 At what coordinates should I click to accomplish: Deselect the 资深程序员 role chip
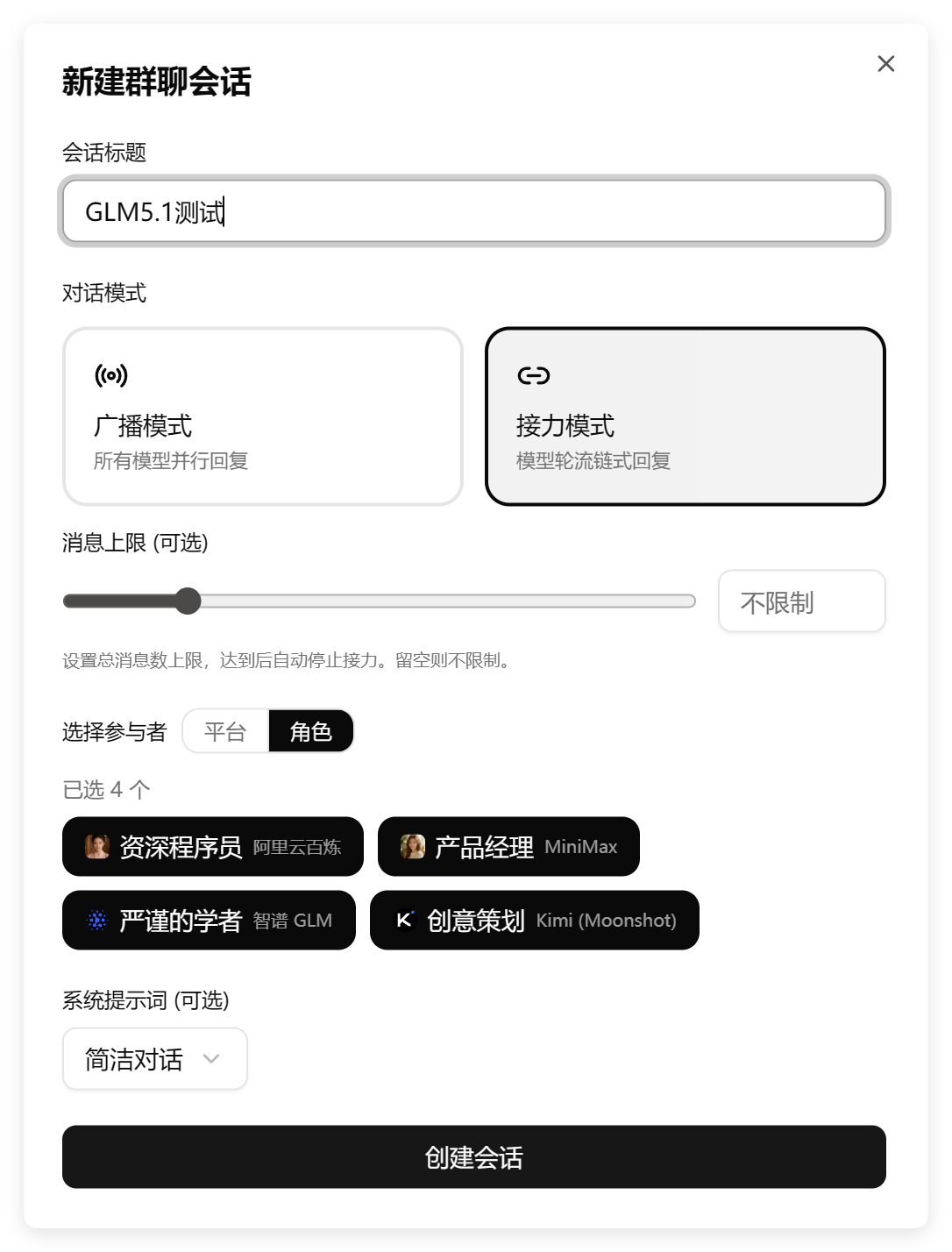[212, 847]
